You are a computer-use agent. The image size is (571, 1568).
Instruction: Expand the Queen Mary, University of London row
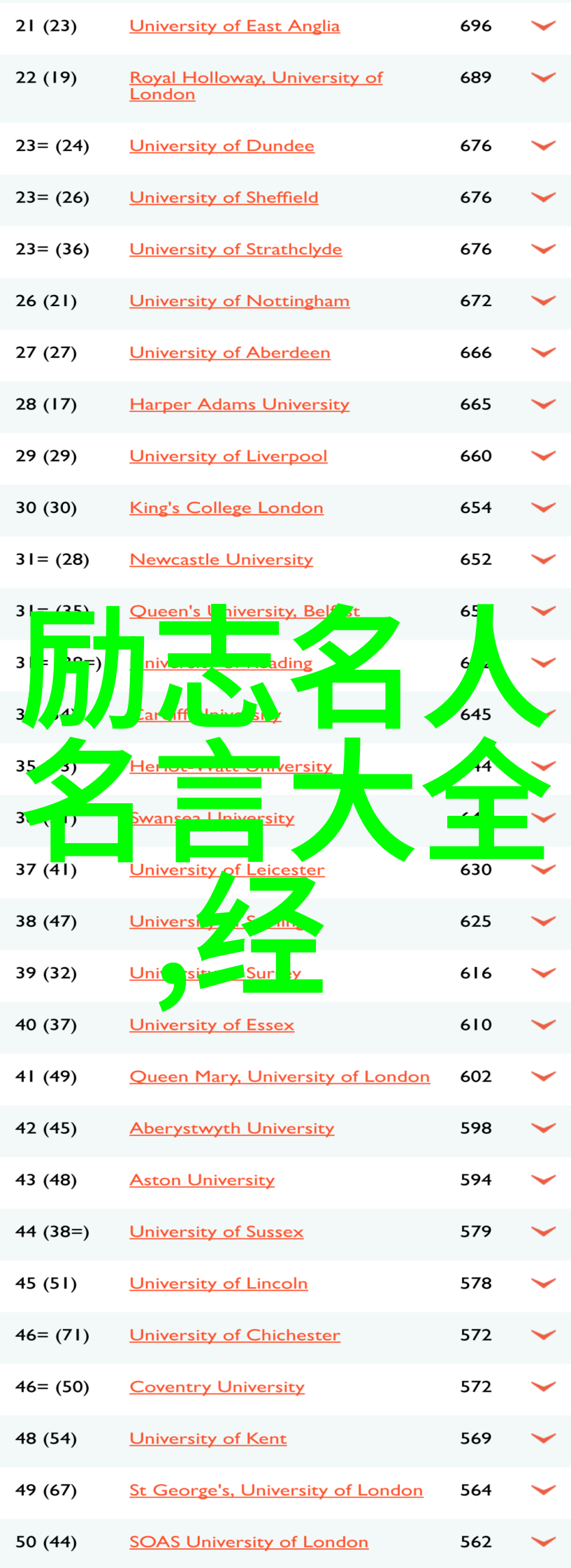[x=543, y=1076]
